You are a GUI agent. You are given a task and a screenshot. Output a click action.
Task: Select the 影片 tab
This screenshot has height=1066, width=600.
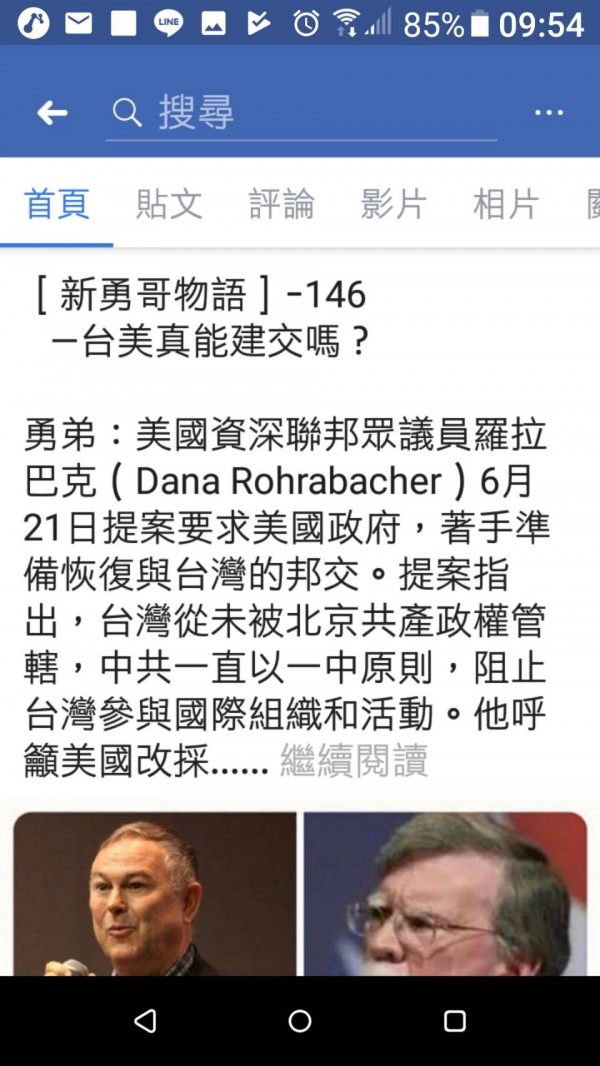393,204
